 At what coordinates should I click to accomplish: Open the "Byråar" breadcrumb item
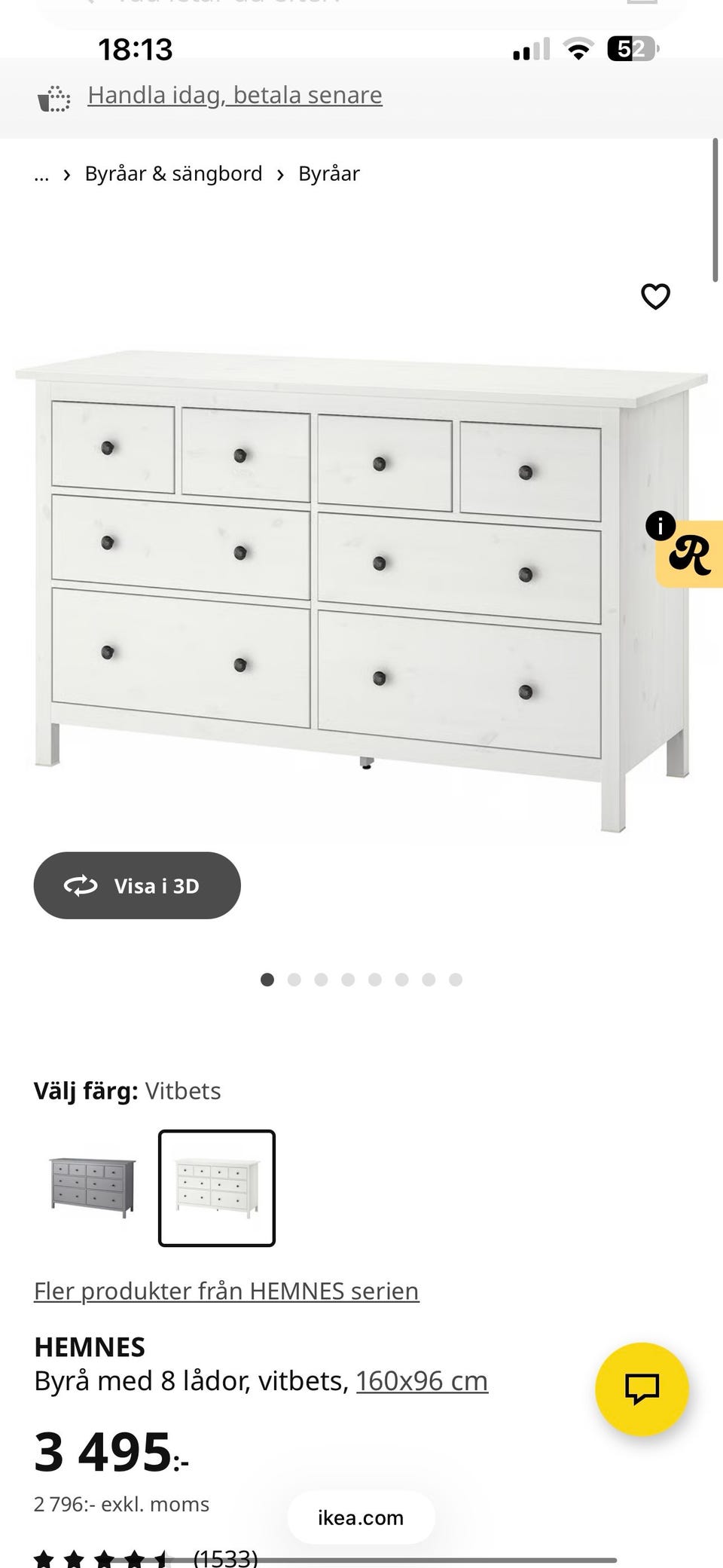(329, 173)
